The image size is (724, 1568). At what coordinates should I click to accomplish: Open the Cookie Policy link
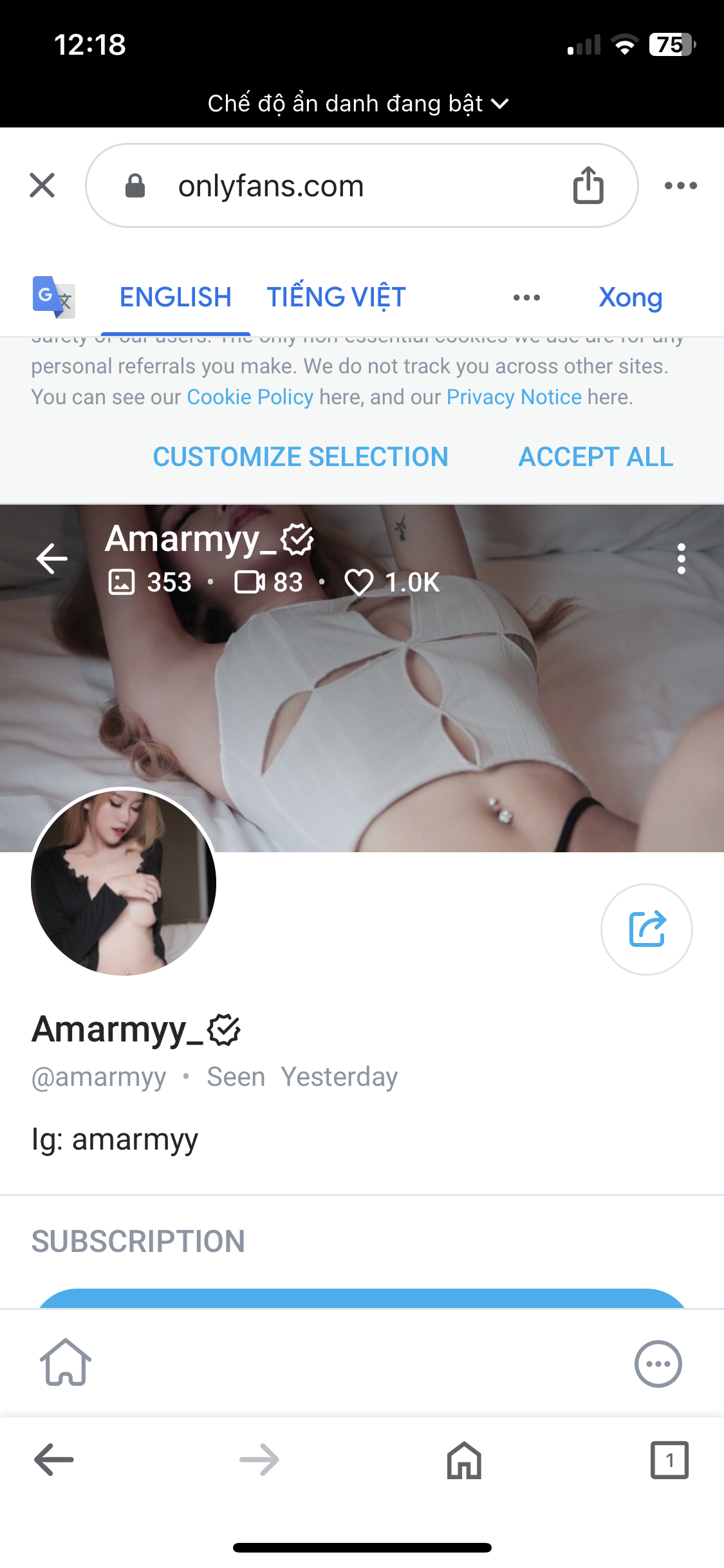tap(250, 397)
